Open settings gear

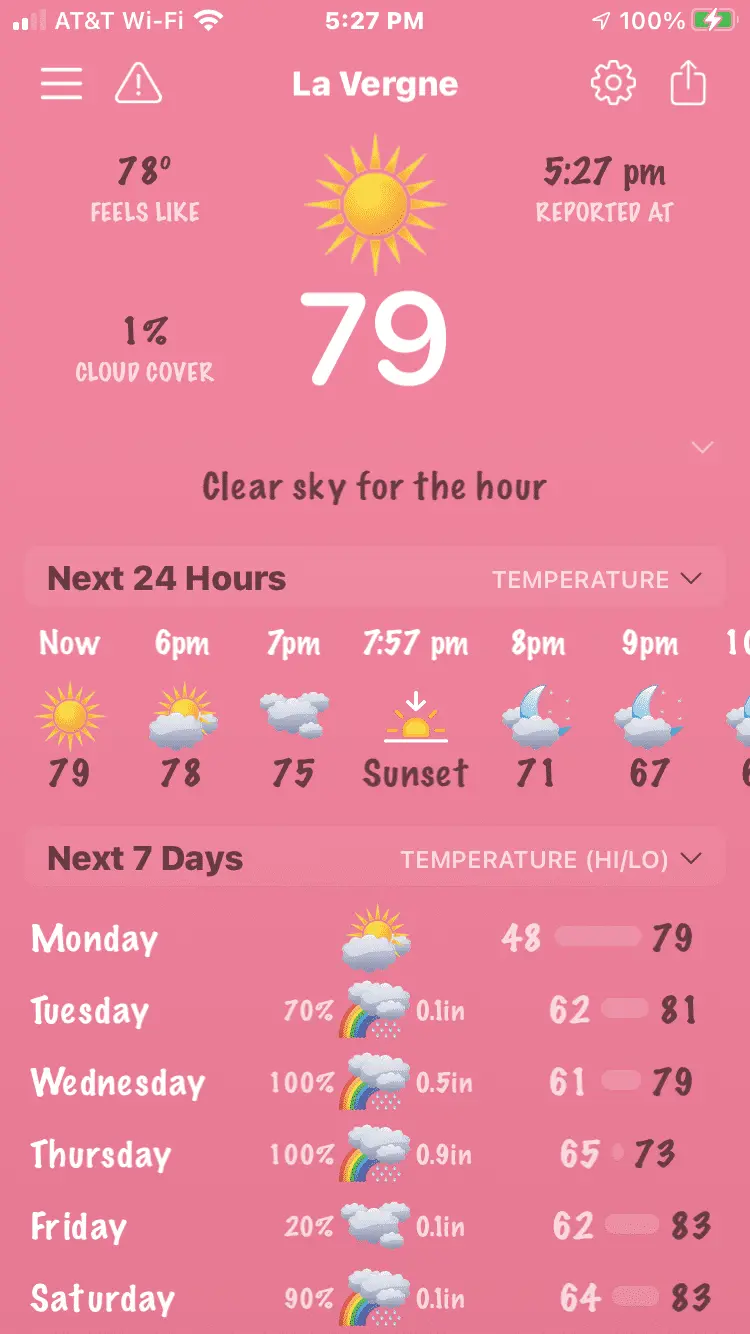click(x=613, y=84)
